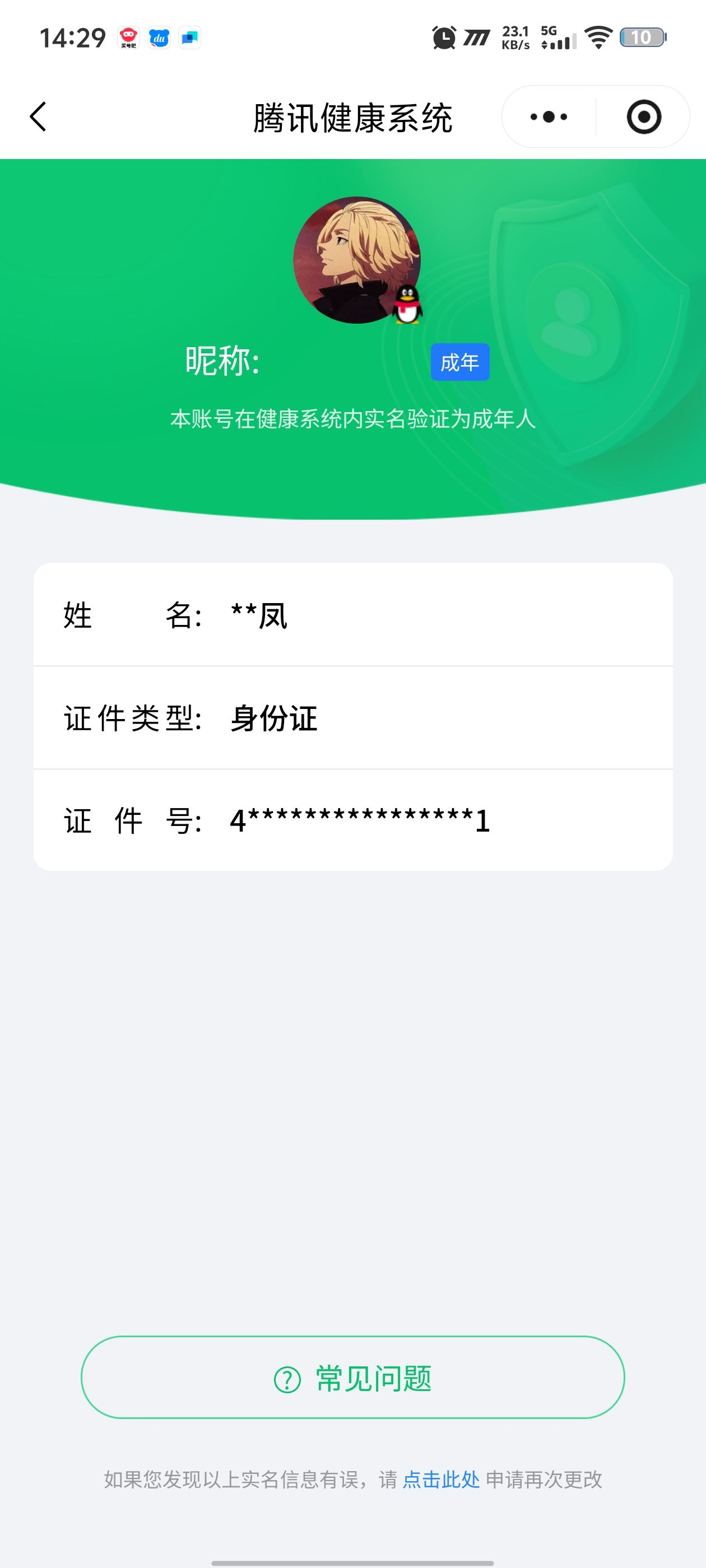Tap the 点击此处 link to request changes

[441, 1479]
